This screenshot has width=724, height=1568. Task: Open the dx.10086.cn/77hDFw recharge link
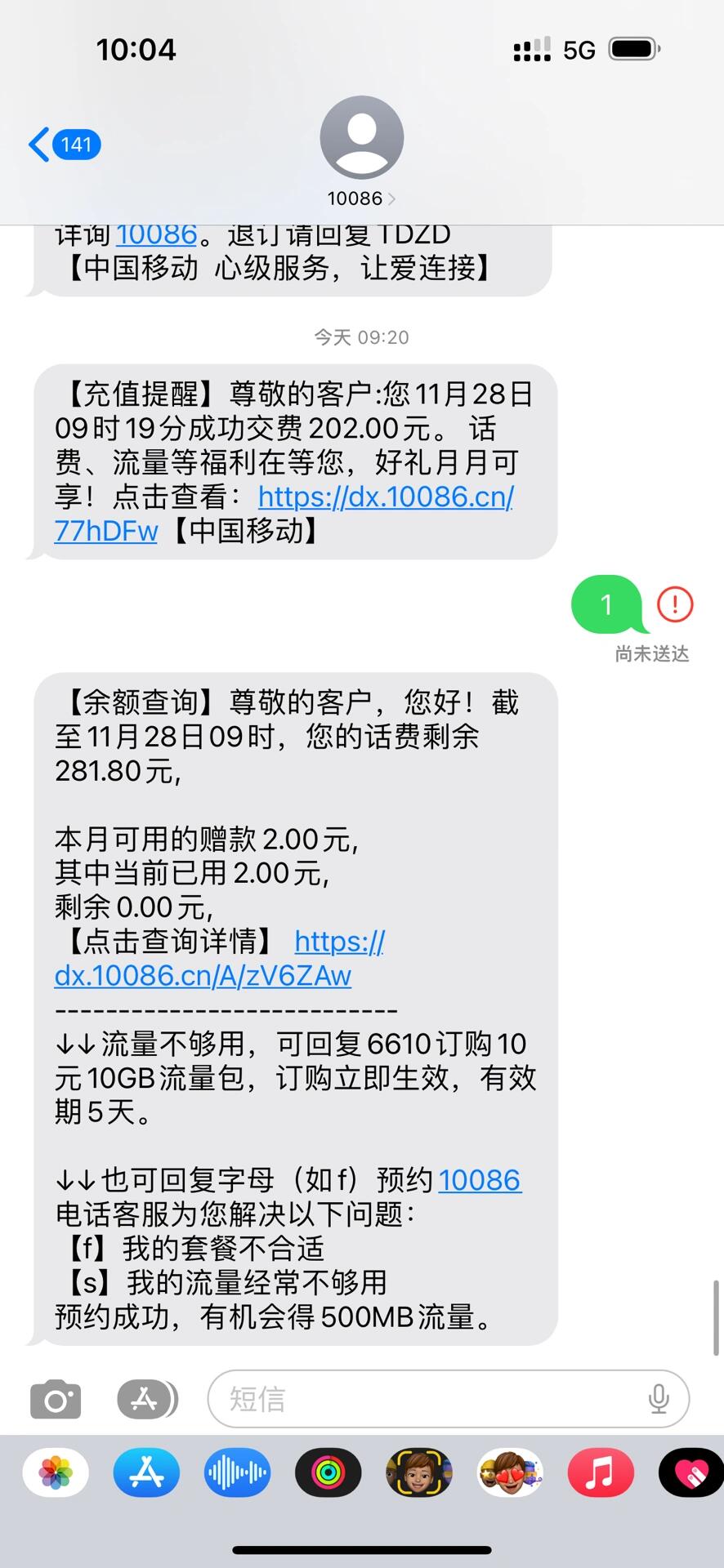[x=386, y=497]
